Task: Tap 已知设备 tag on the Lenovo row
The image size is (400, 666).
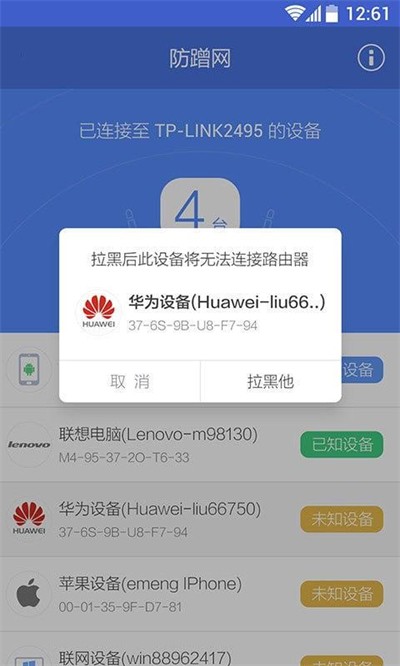Action: [342, 445]
